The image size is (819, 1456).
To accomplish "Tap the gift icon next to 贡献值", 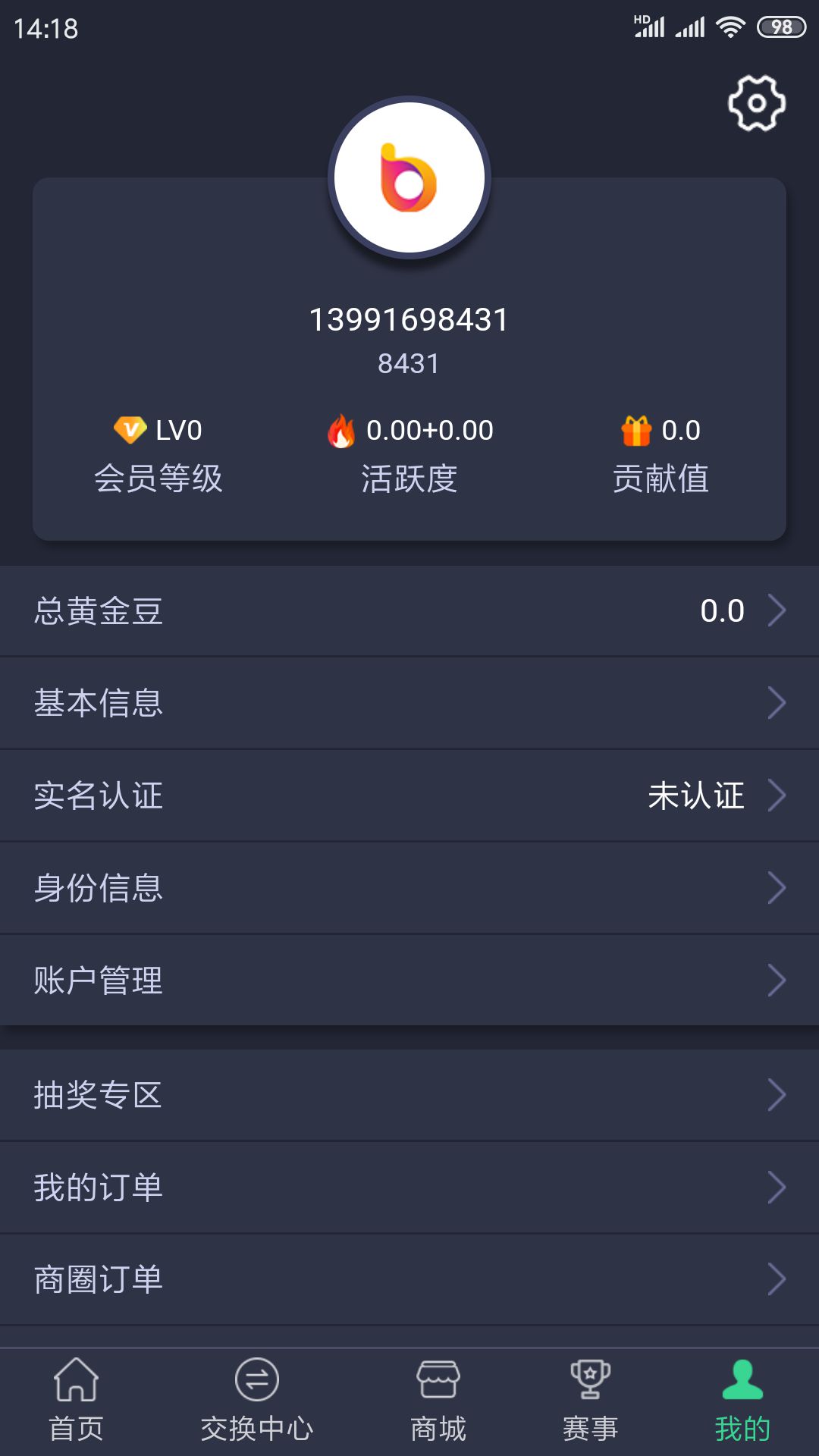I will pyautogui.click(x=636, y=429).
